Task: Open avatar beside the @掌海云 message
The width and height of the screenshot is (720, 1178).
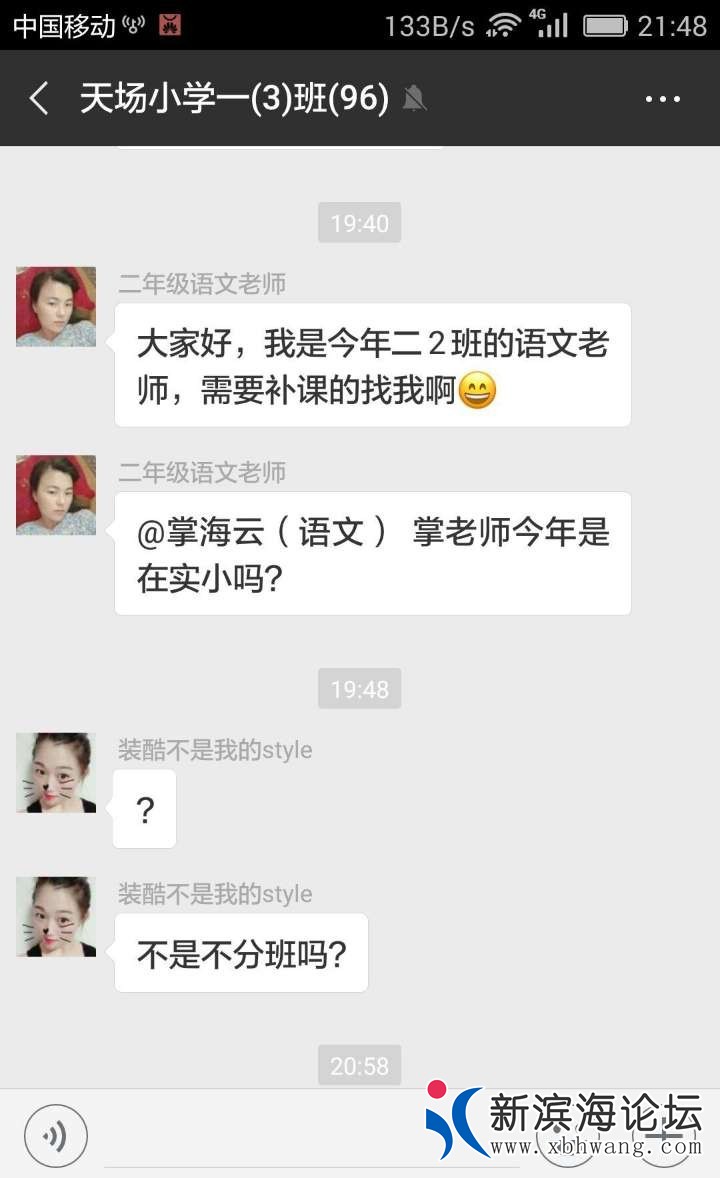Action: coord(56,495)
